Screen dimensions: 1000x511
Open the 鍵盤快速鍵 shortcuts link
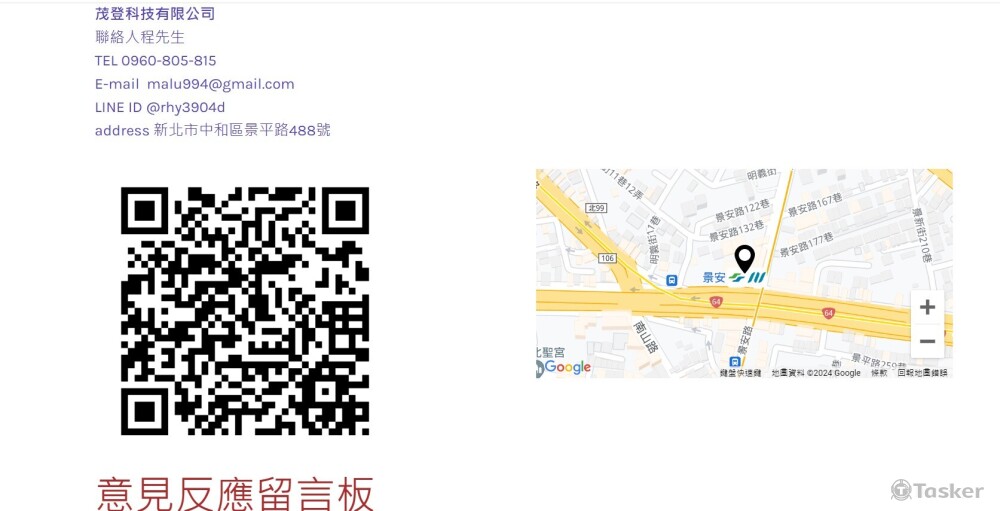pyautogui.click(x=740, y=373)
